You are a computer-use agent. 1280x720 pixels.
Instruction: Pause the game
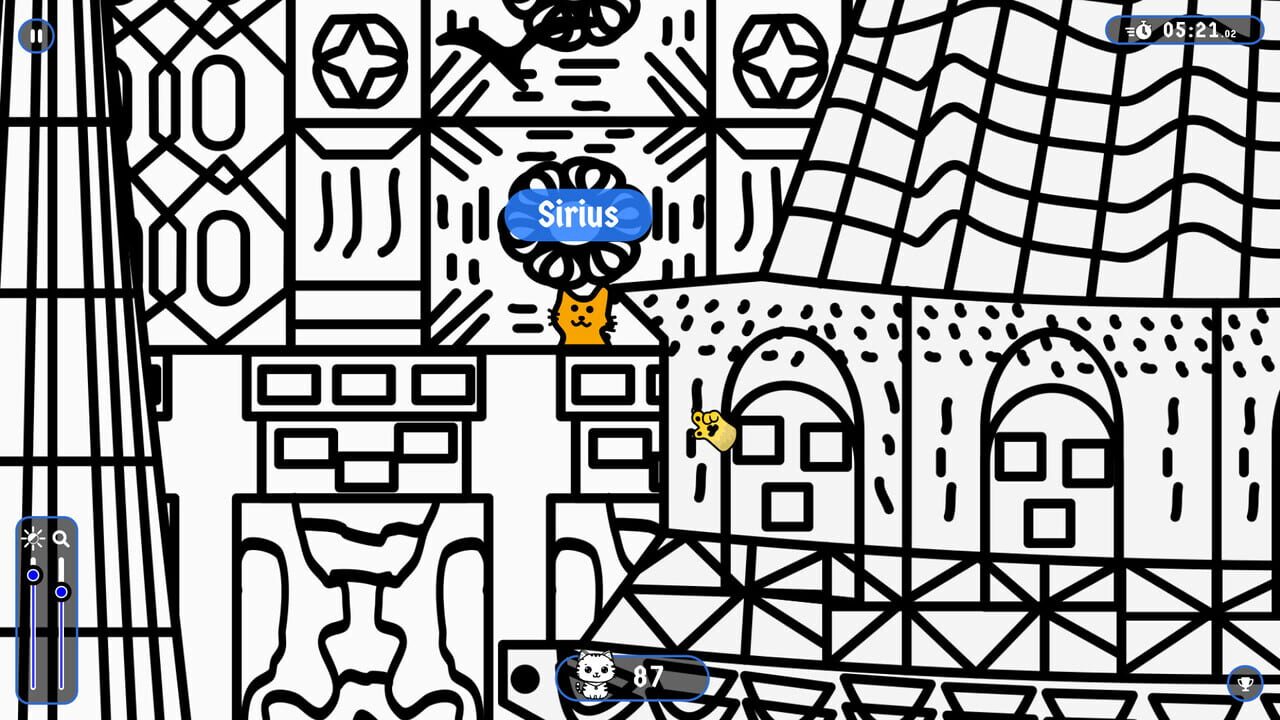(x=36, y=36)
